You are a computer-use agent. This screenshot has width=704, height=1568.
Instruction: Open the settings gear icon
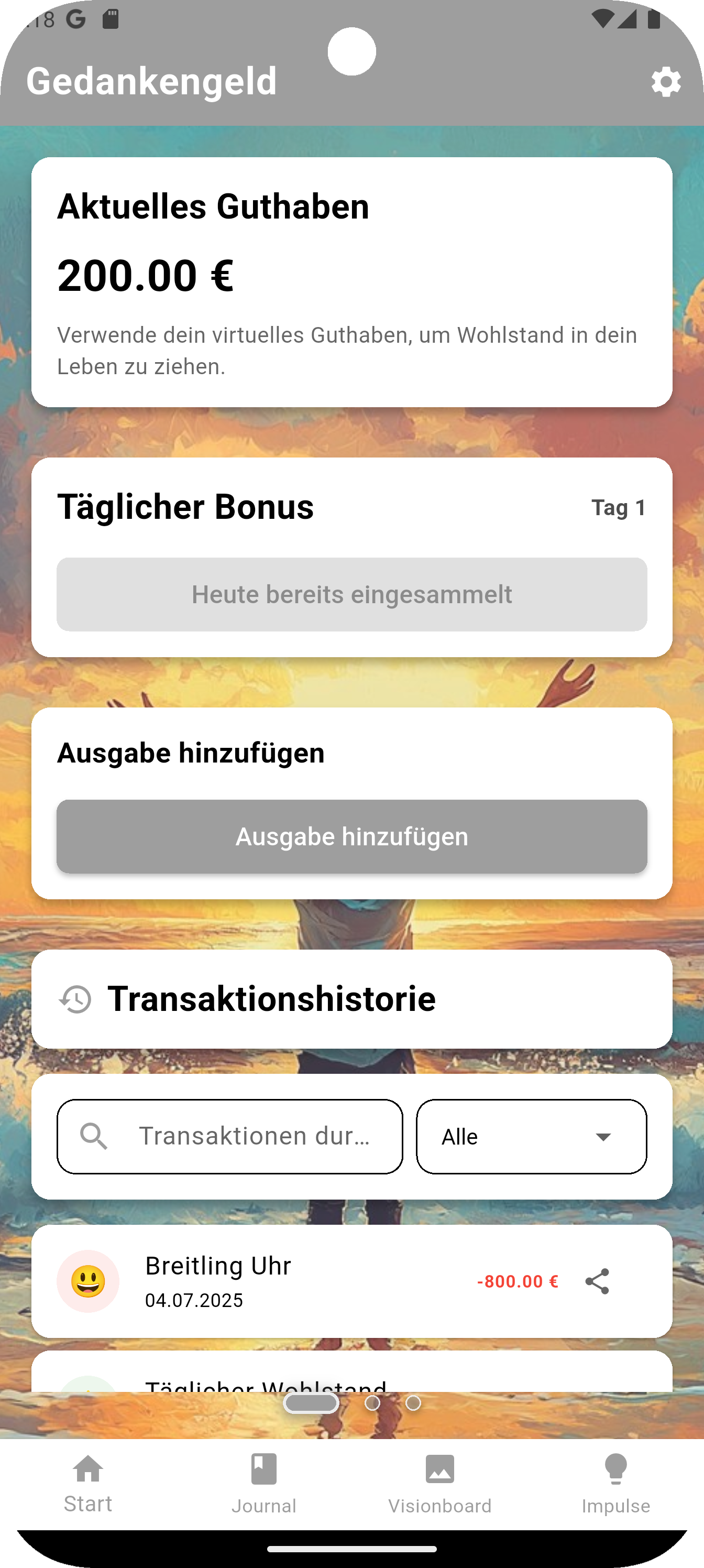pos(665,82)
